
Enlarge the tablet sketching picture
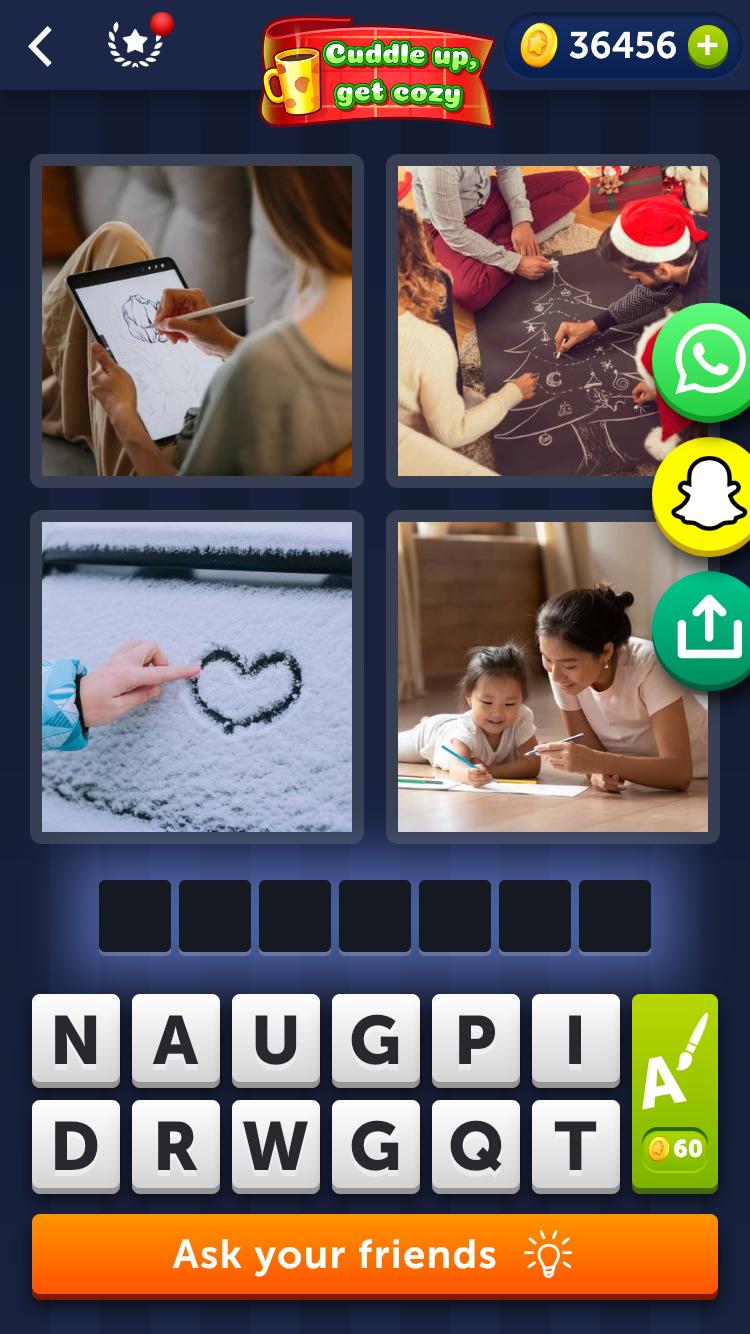click(197, 321)
